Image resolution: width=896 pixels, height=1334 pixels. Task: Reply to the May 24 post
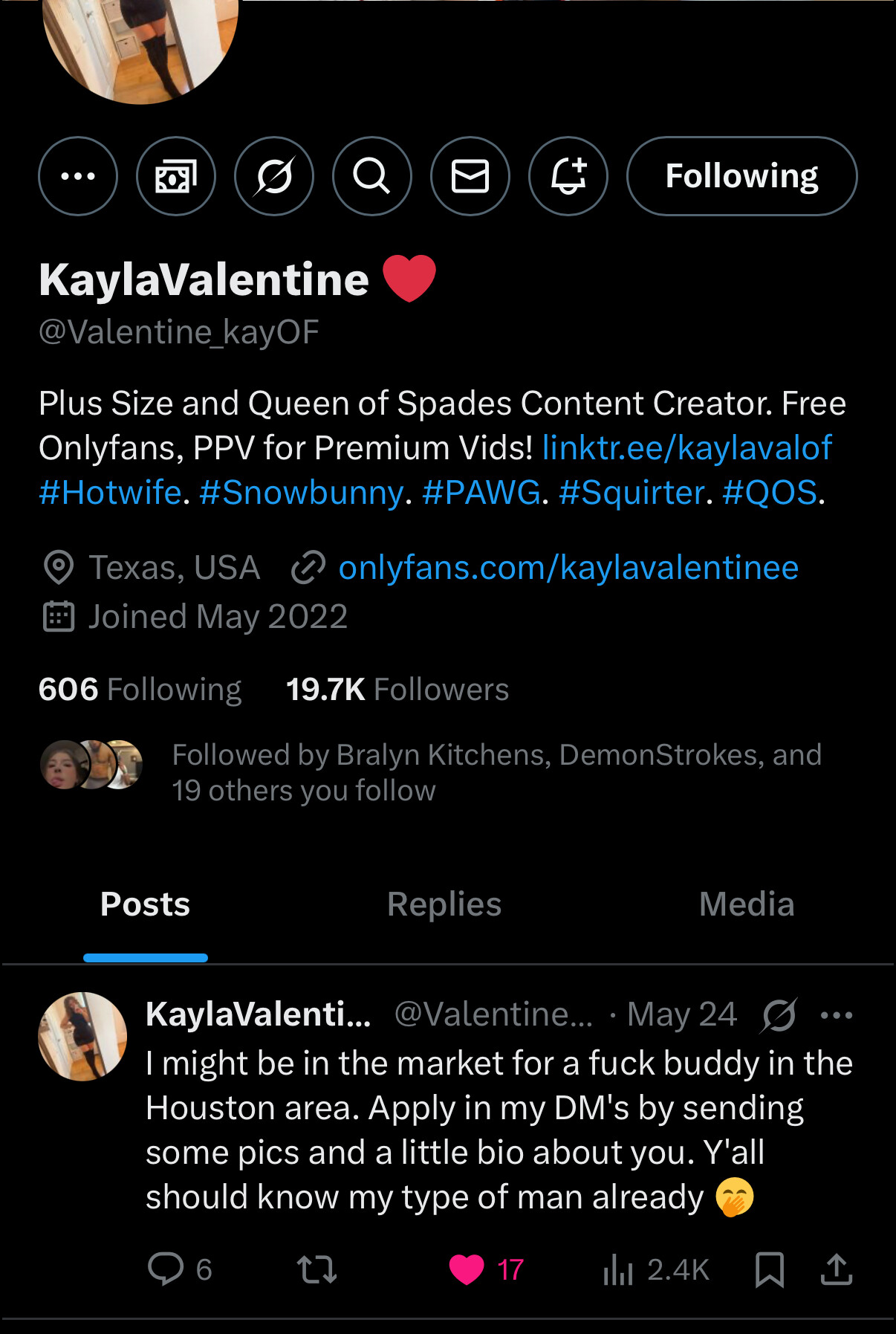[x=166, y=1269]
